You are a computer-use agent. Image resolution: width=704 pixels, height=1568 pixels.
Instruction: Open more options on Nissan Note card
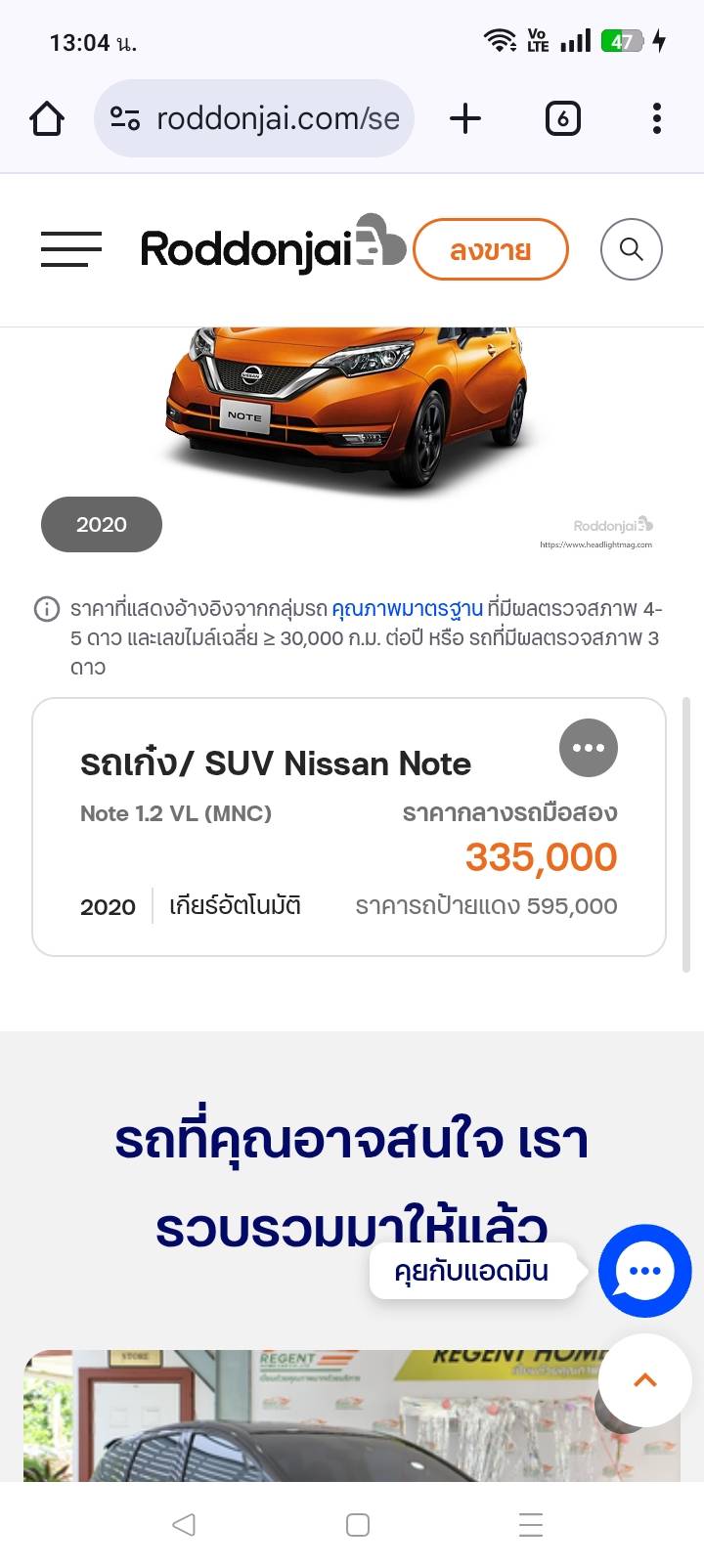(589, 748)
